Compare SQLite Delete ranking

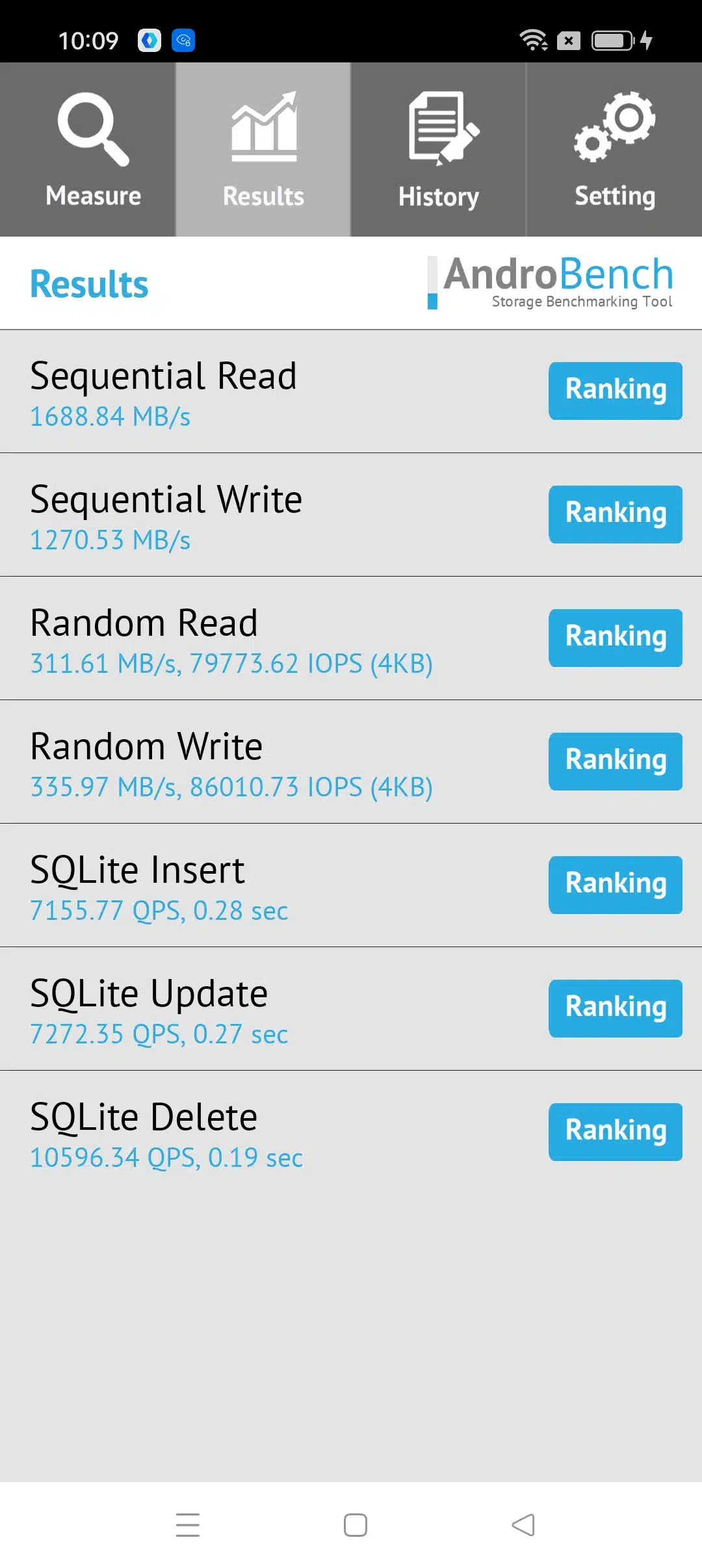[x=615, y=1131]
